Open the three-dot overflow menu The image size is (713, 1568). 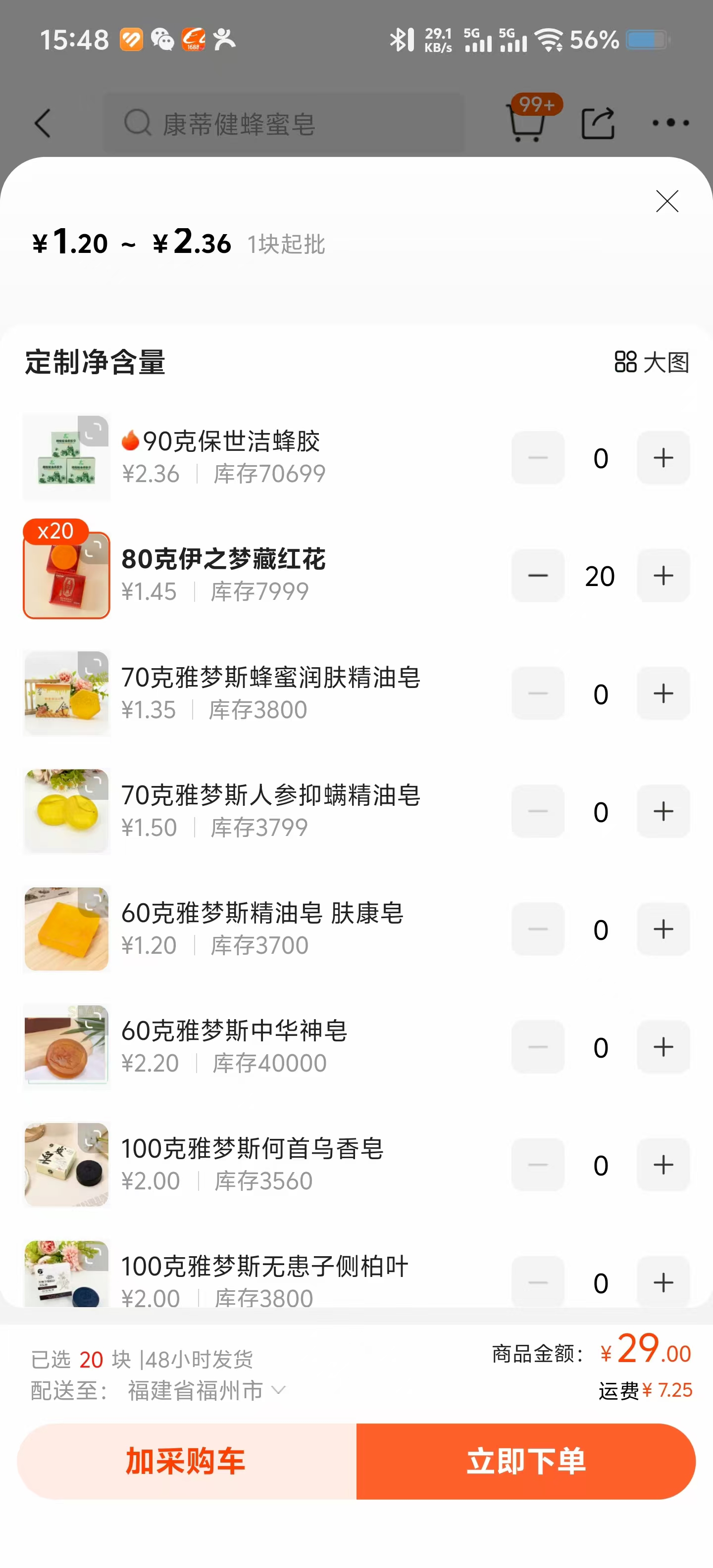click(x=670, y=124)
